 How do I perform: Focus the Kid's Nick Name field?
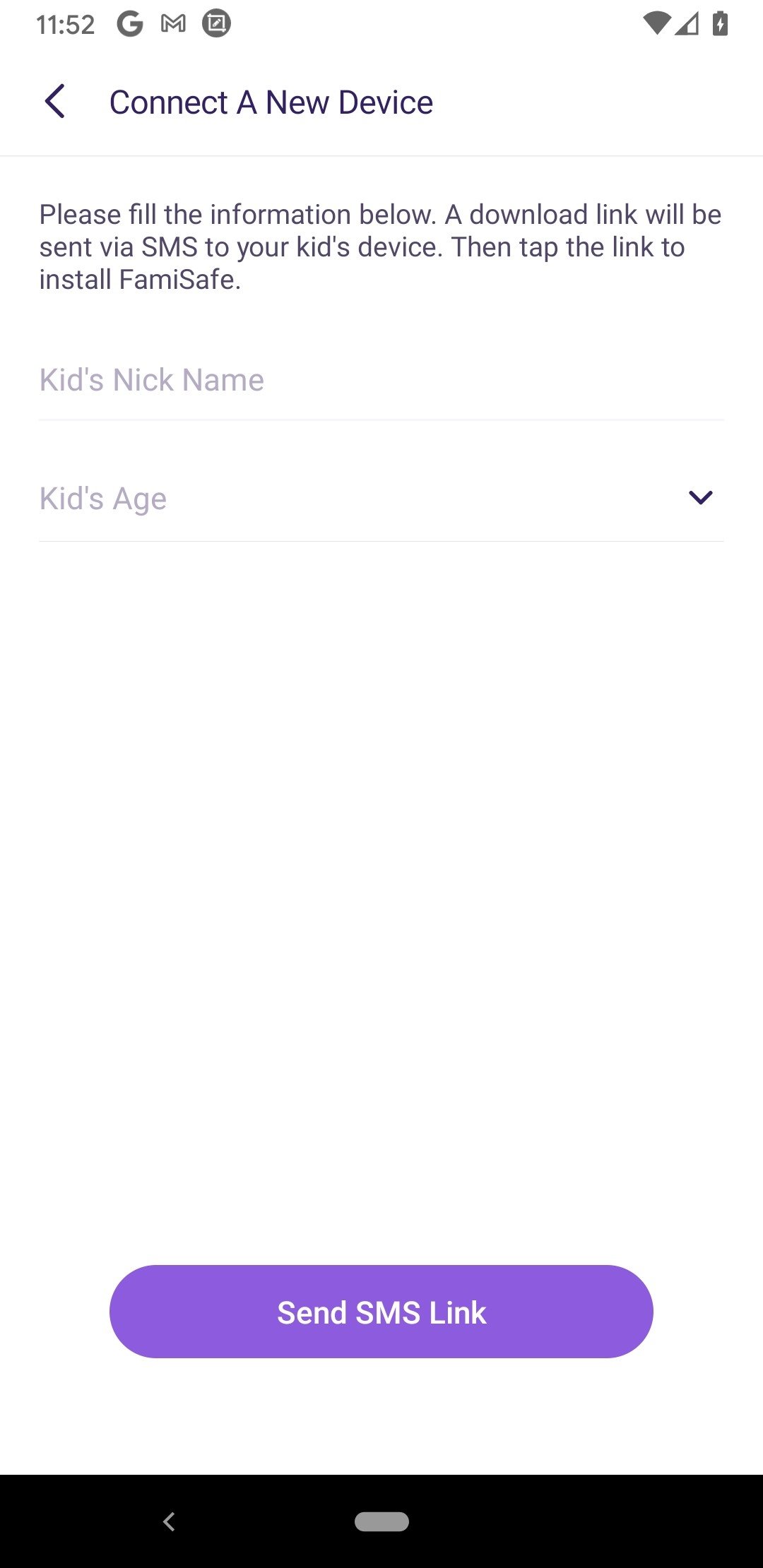pyautogui.click(x=381, y=380)
